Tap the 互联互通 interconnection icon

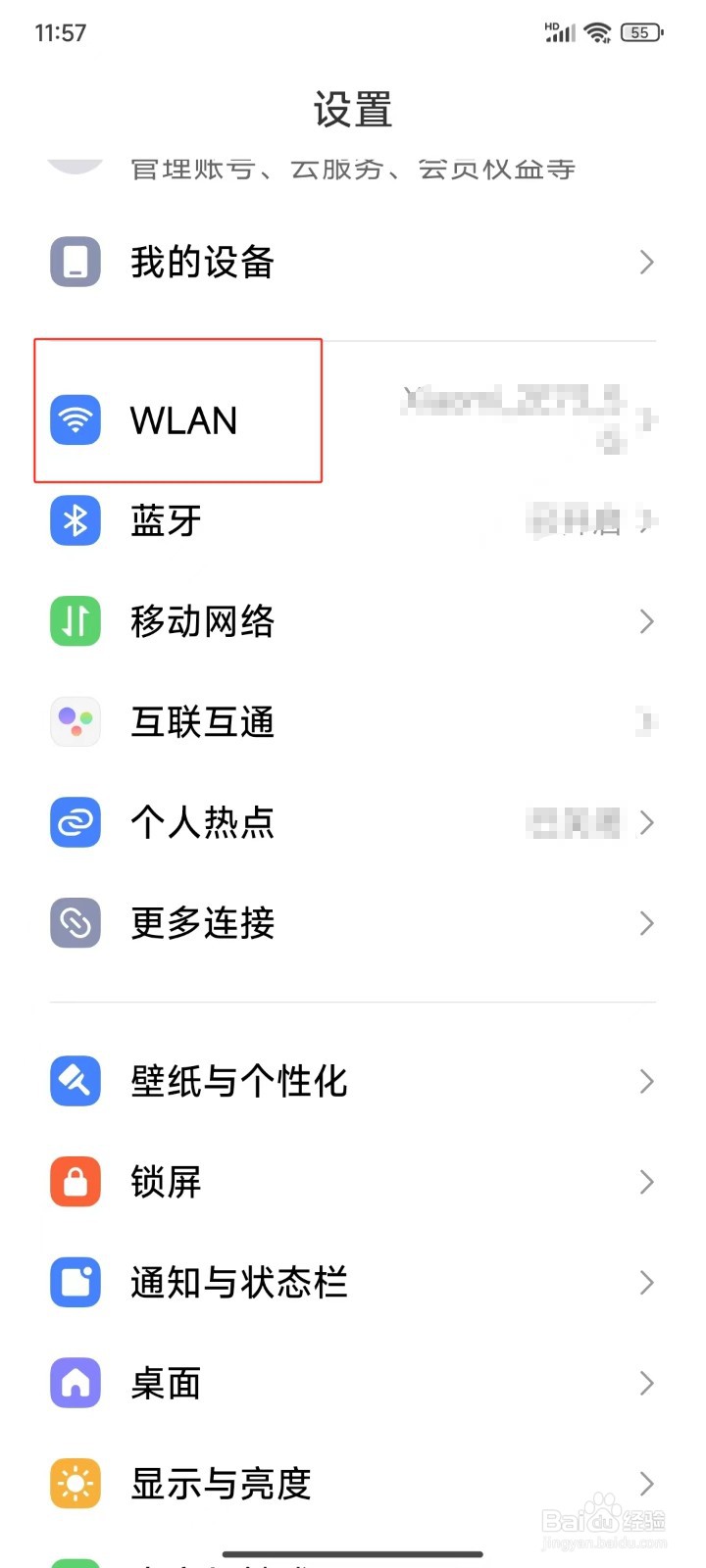tap(75, 722)
